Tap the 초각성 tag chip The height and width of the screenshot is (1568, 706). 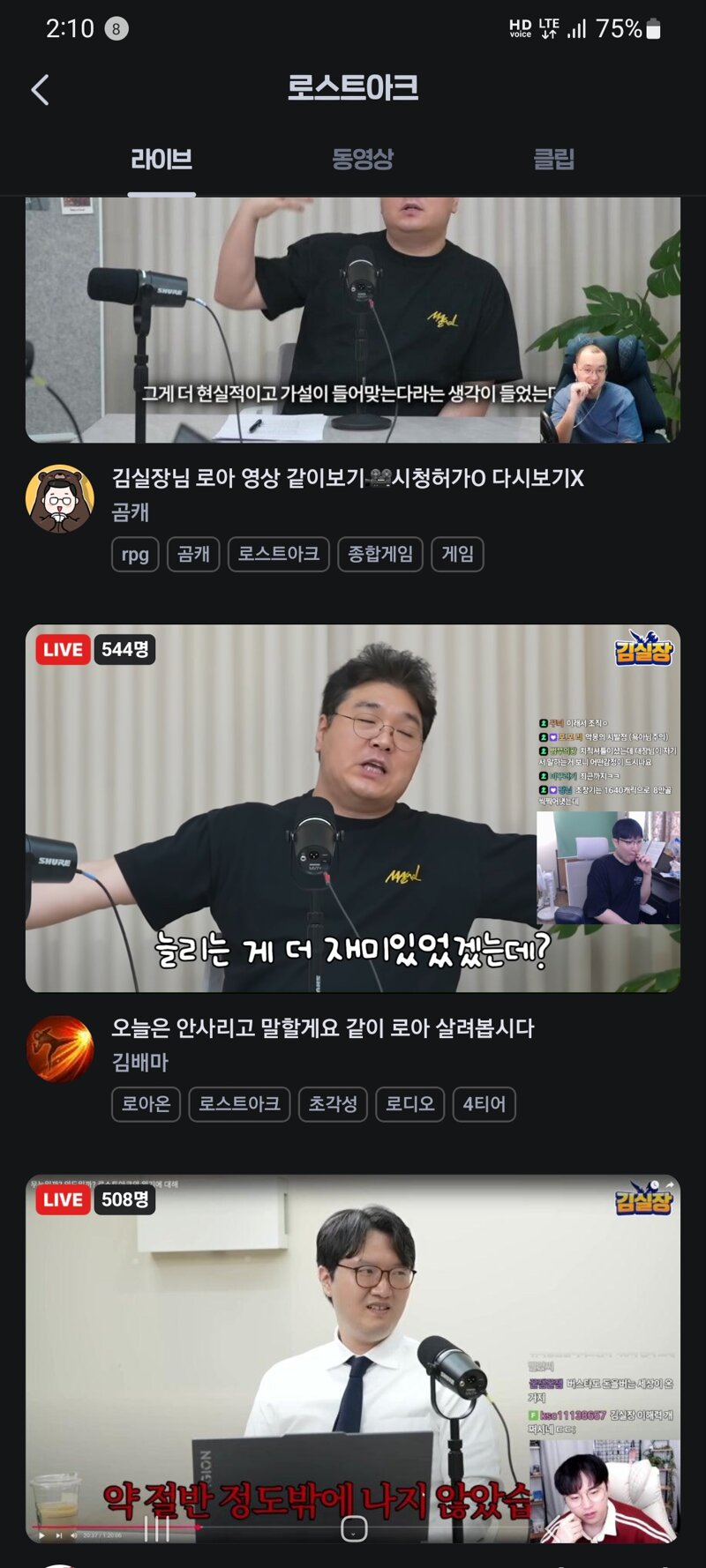(x=333, y=1104)
